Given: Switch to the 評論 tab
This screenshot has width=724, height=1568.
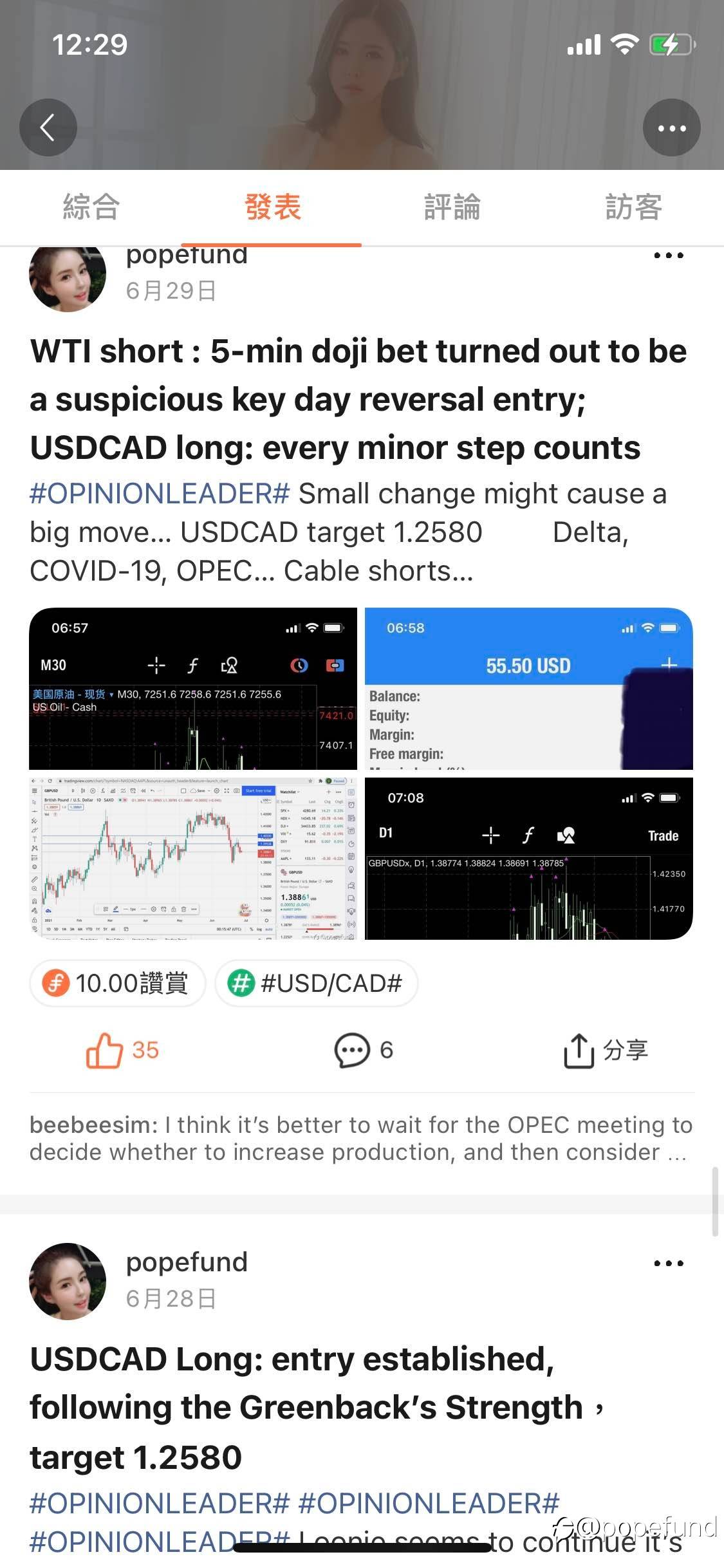Looking at the screenshot, I should [x=452, y=207].
